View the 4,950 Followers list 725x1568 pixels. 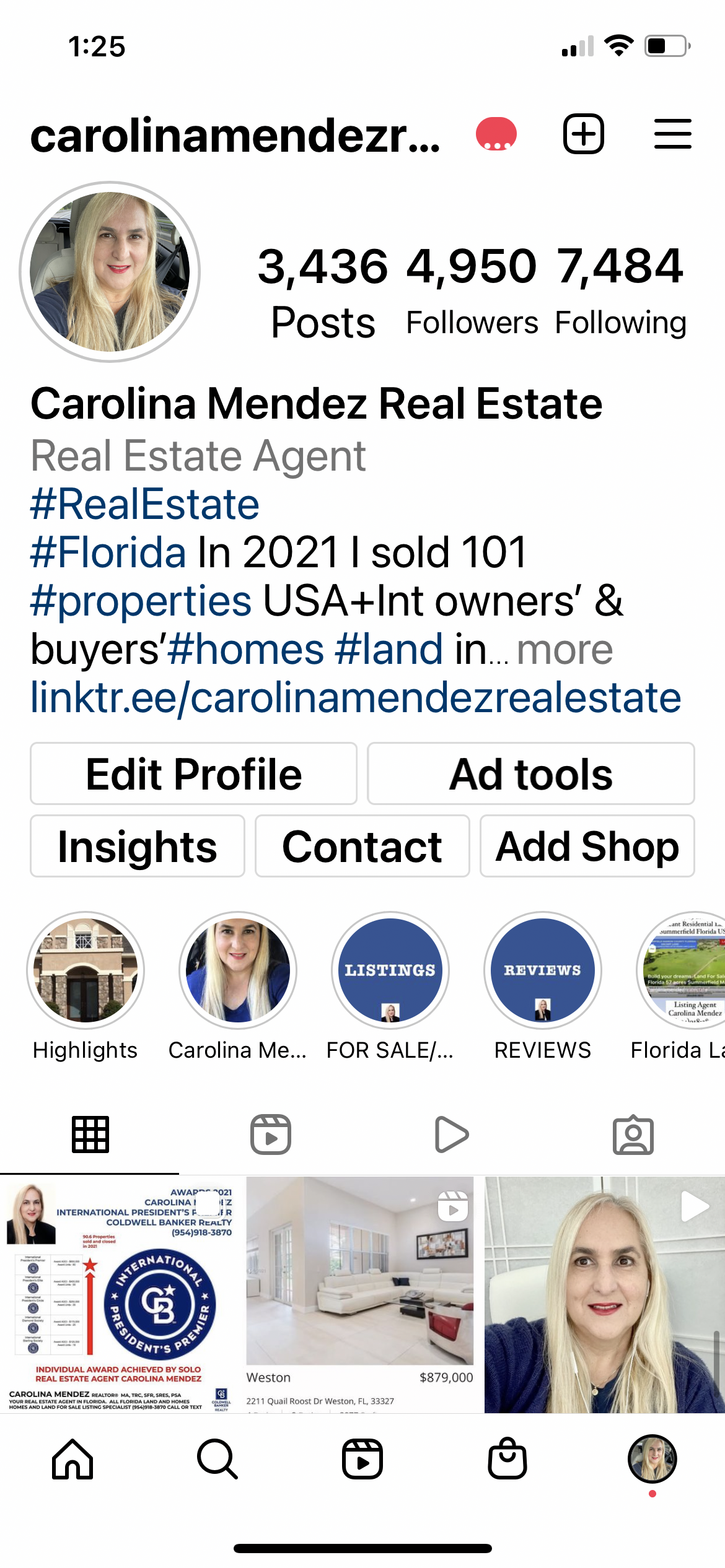[x=472, y=290]
